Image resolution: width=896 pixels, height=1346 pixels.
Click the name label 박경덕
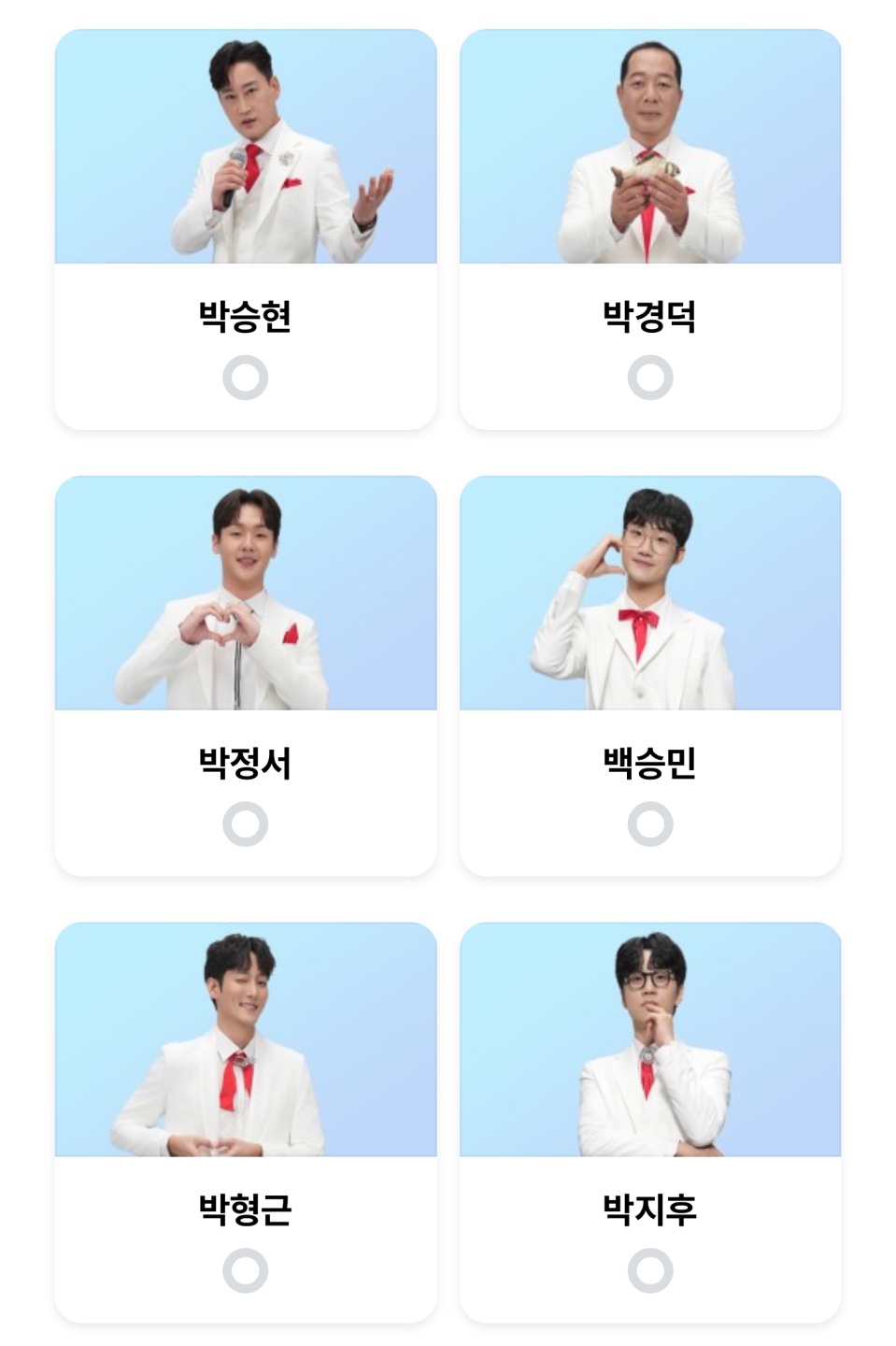(x=649, y=316)
